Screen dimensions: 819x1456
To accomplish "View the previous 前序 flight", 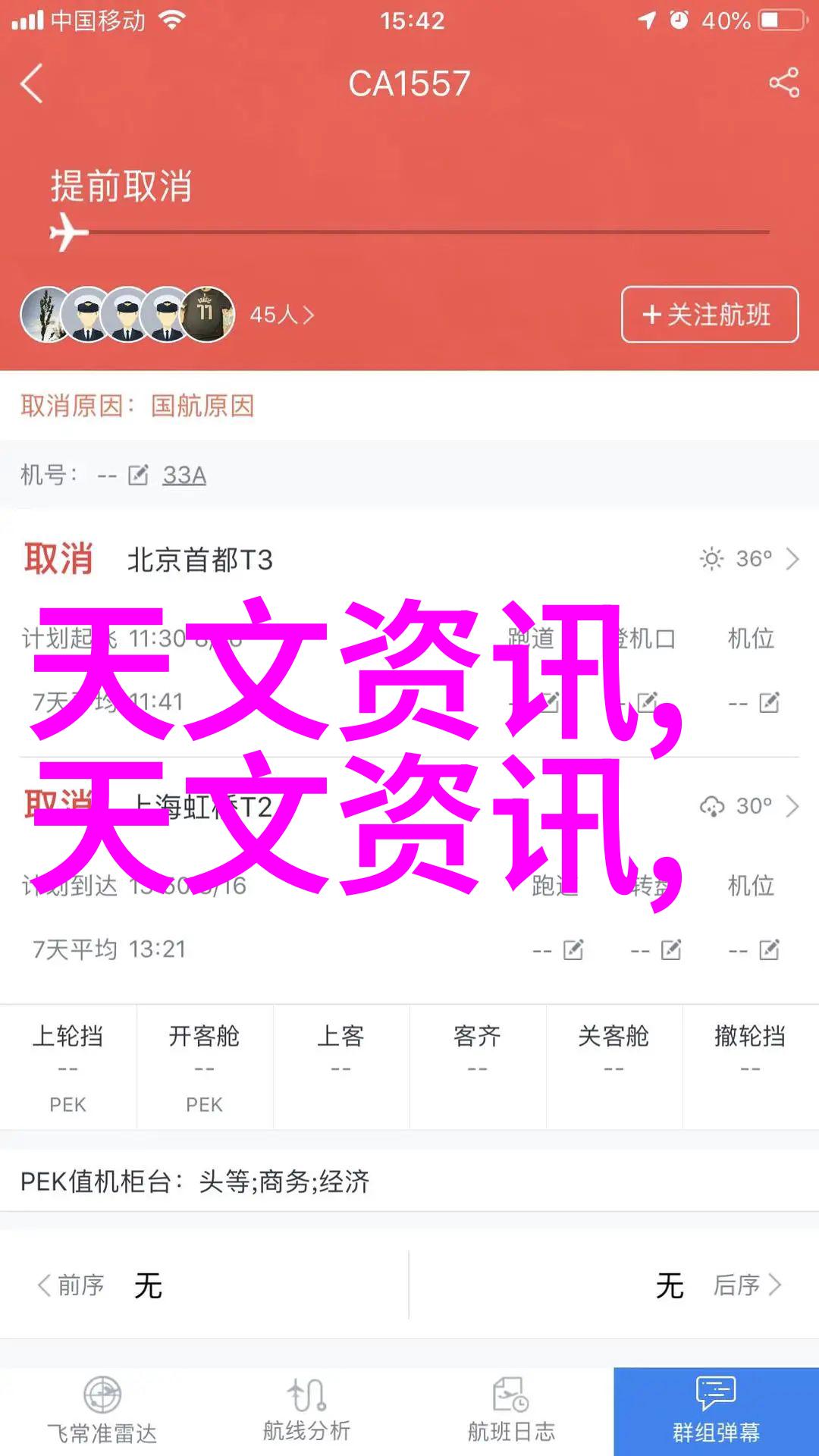I will point(72,1285).
